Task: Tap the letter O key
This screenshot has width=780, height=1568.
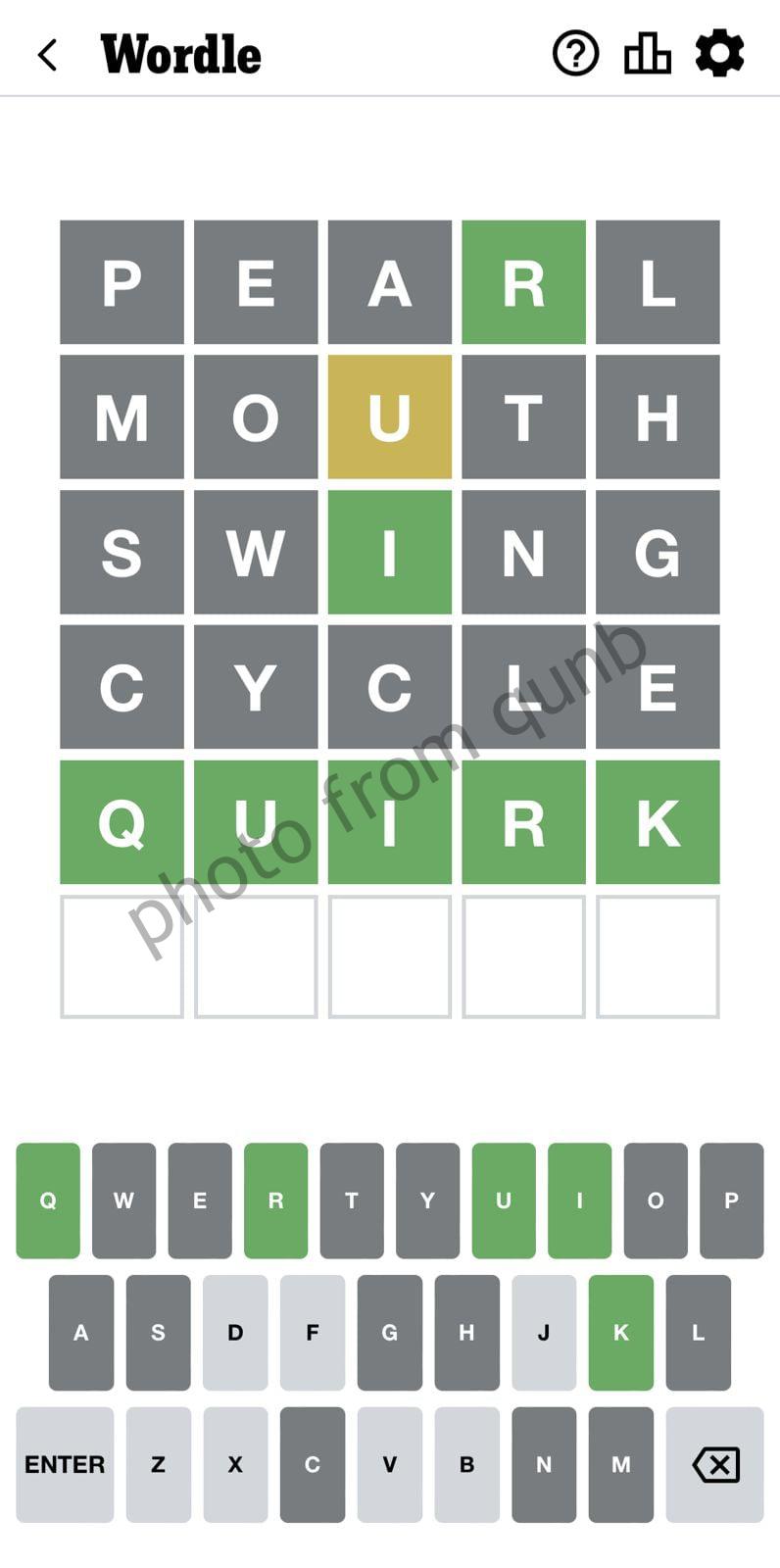Action: click(656, 1200)
